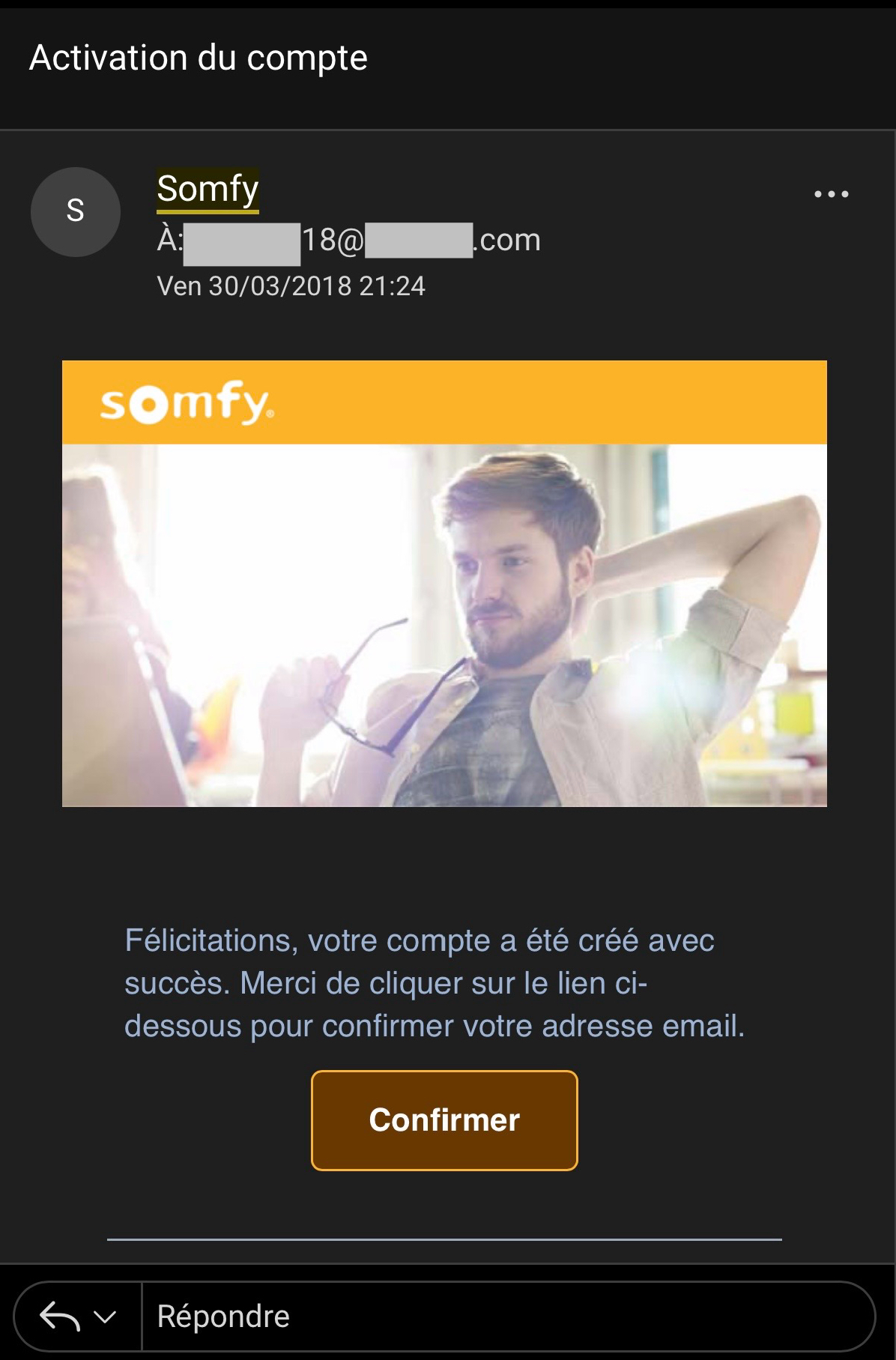
Task: Tap the sender avatar with letter S
Action: pos(75,211)
